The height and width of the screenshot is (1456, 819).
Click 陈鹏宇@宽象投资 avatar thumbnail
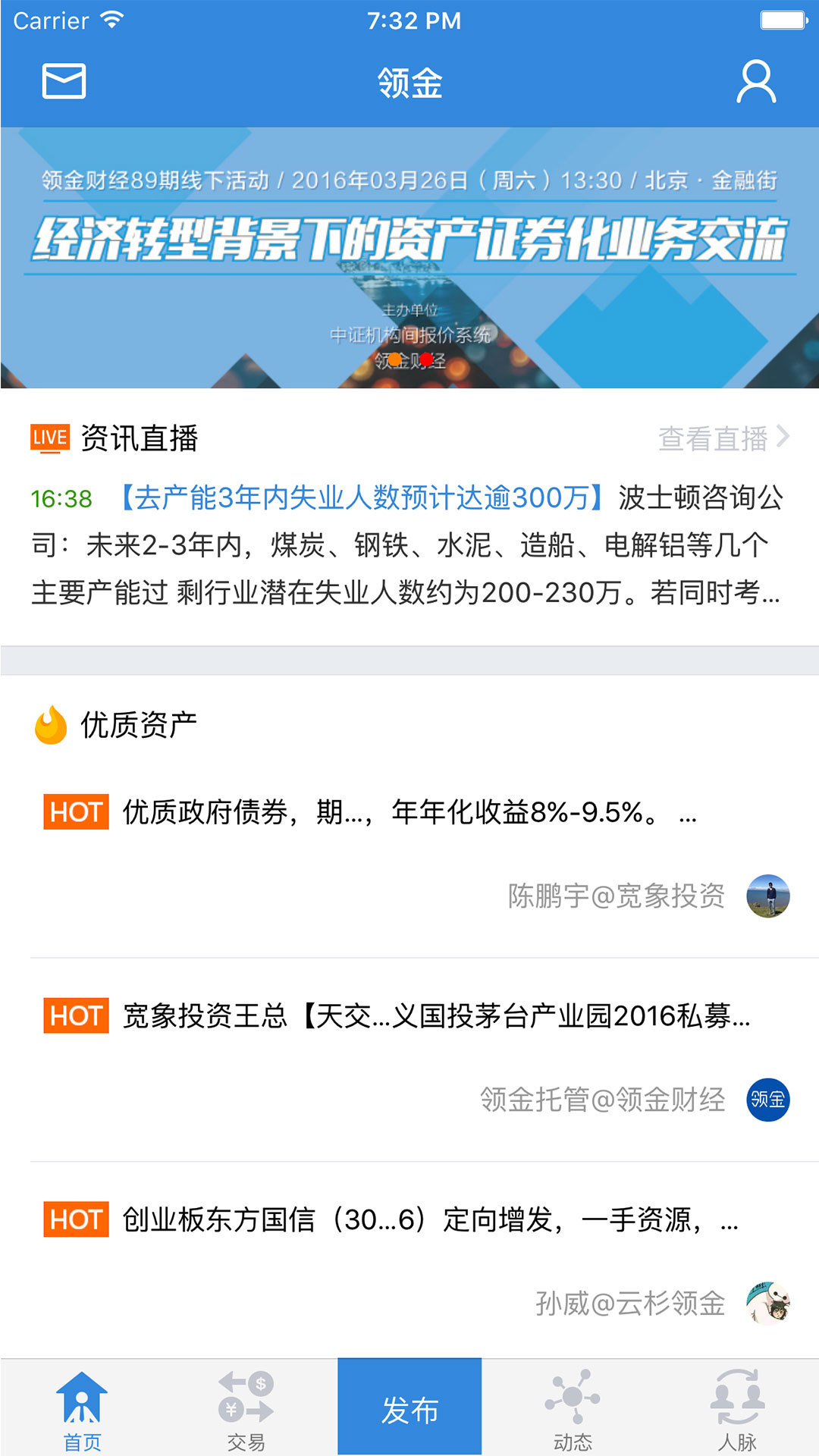click(768, 895)
